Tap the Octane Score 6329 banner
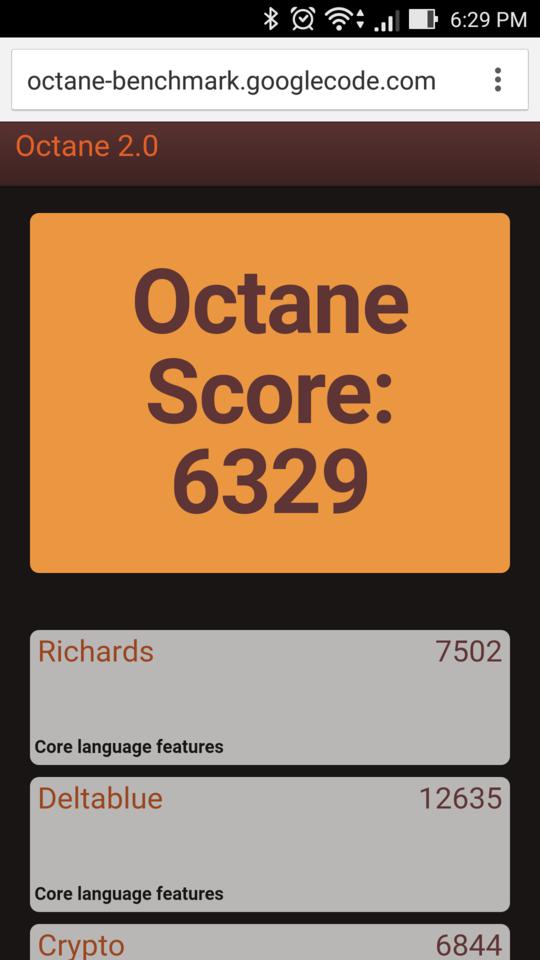The image size is (540, 960). click(x=270, y=393)
